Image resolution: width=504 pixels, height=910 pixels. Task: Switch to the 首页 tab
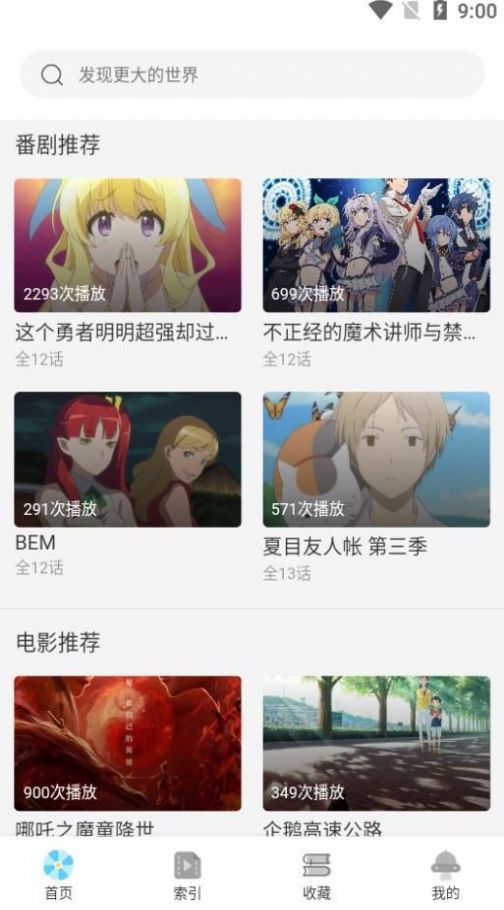[59, 875]
